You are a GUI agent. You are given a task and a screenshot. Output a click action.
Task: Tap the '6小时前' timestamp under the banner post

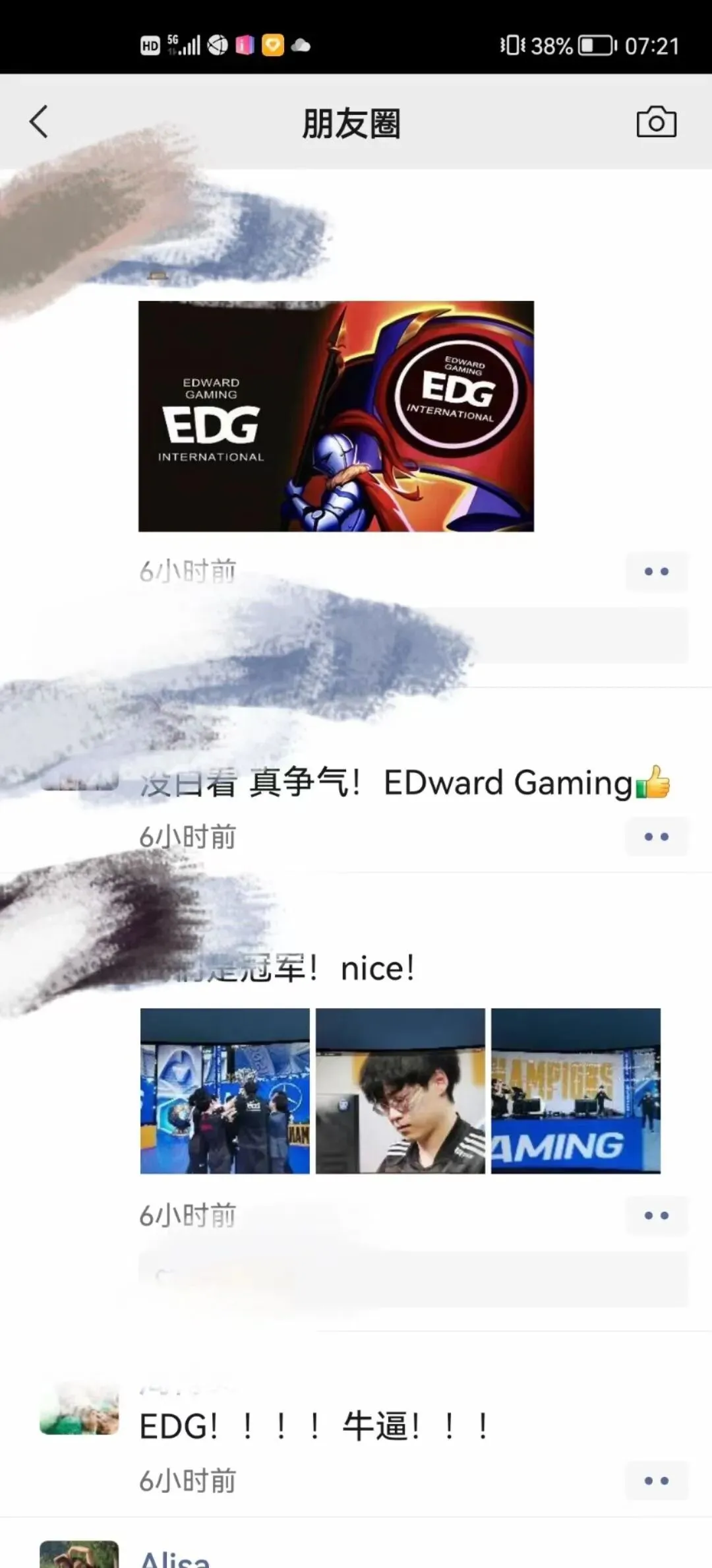[x=188, y=571]
